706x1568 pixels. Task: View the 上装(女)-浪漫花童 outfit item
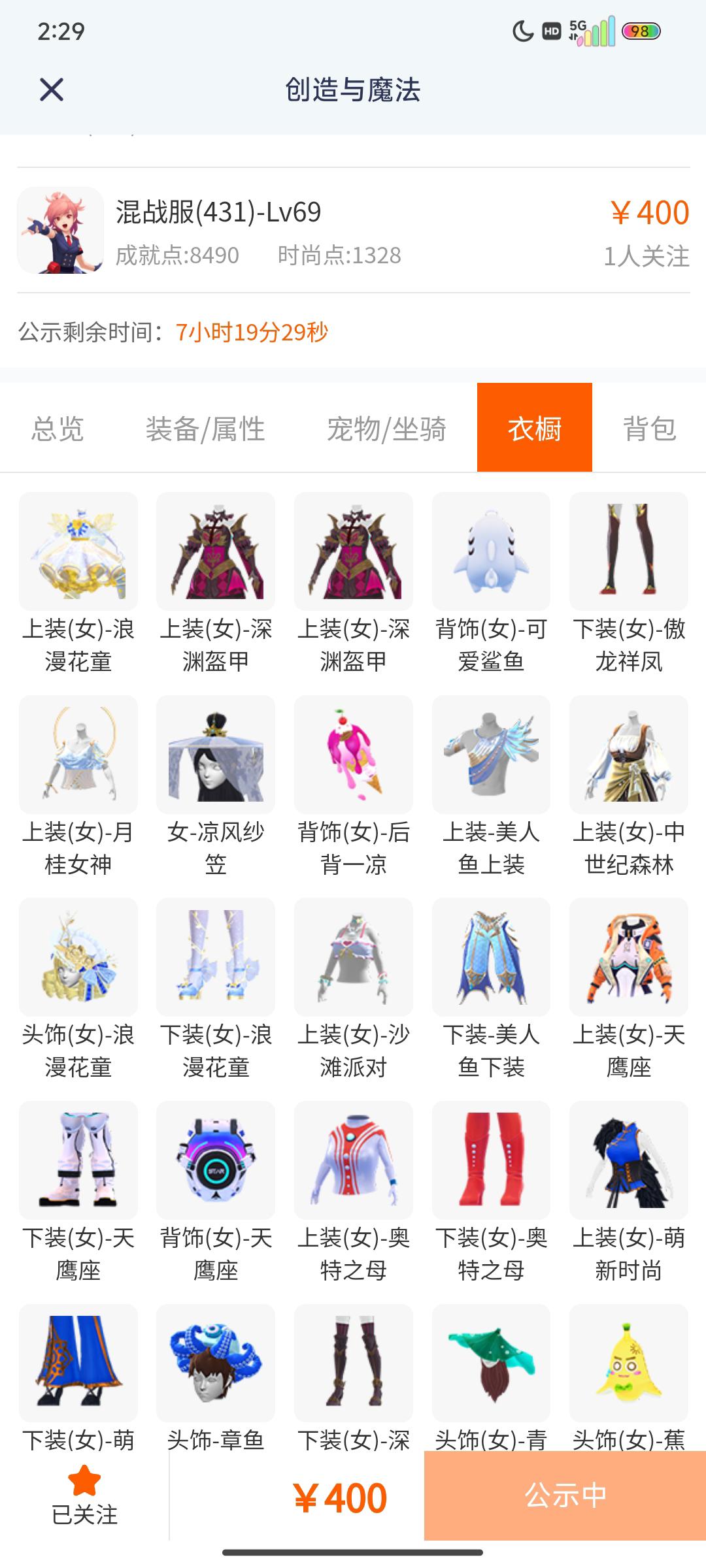pyautogui.click(x=78, y=551)
